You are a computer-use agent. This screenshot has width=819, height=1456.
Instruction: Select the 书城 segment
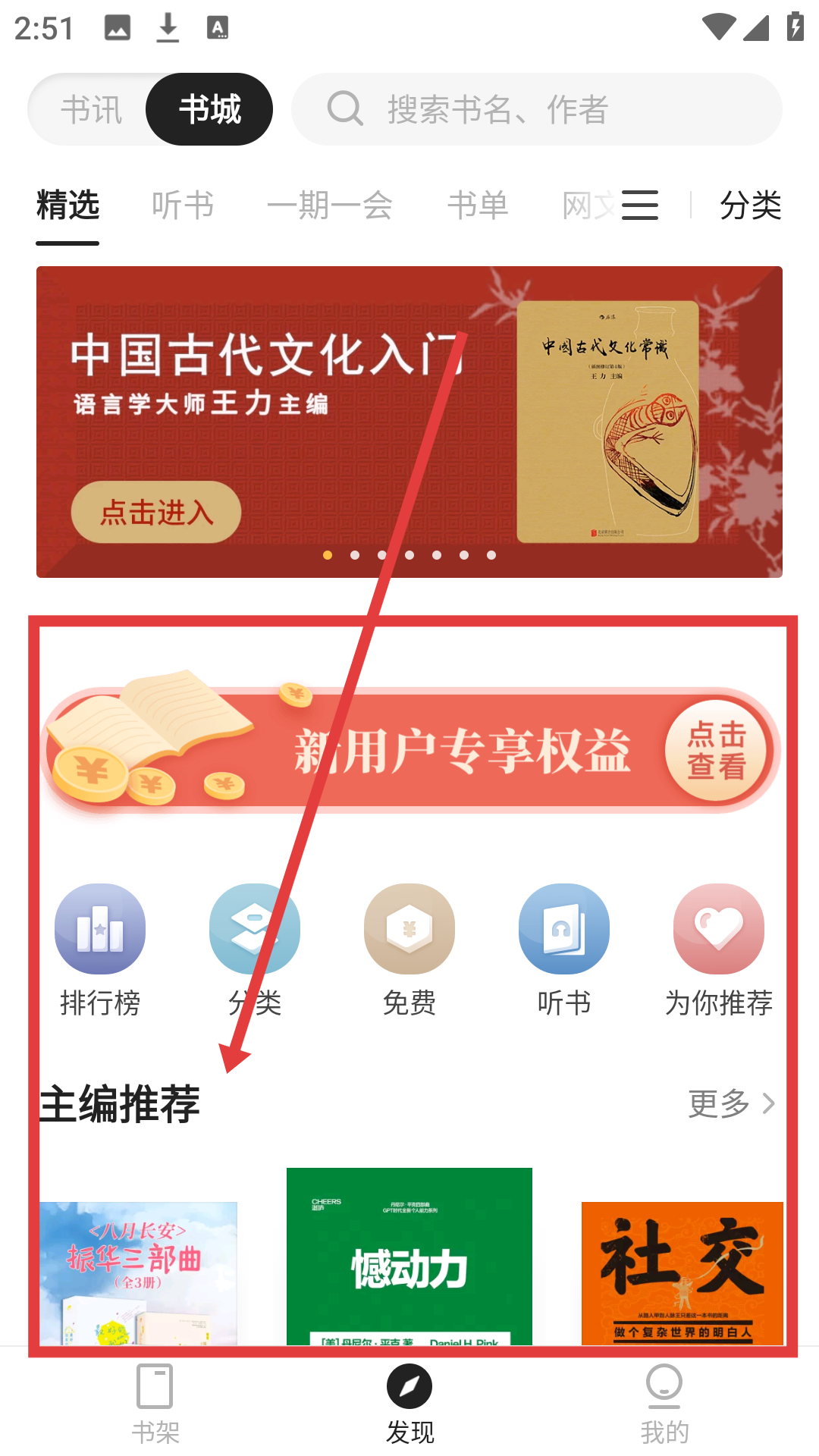209,110
